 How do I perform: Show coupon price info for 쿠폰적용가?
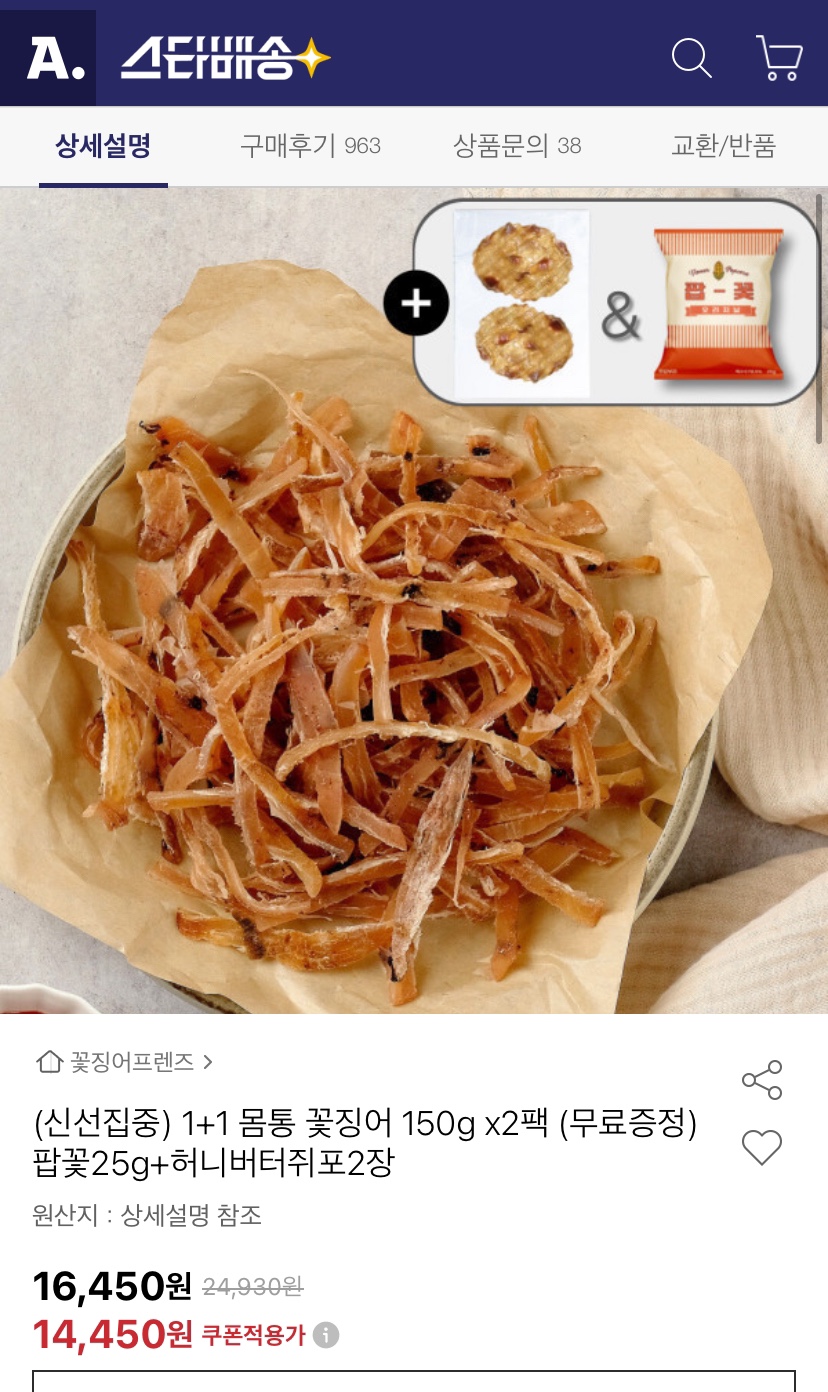coord(326,1335)
